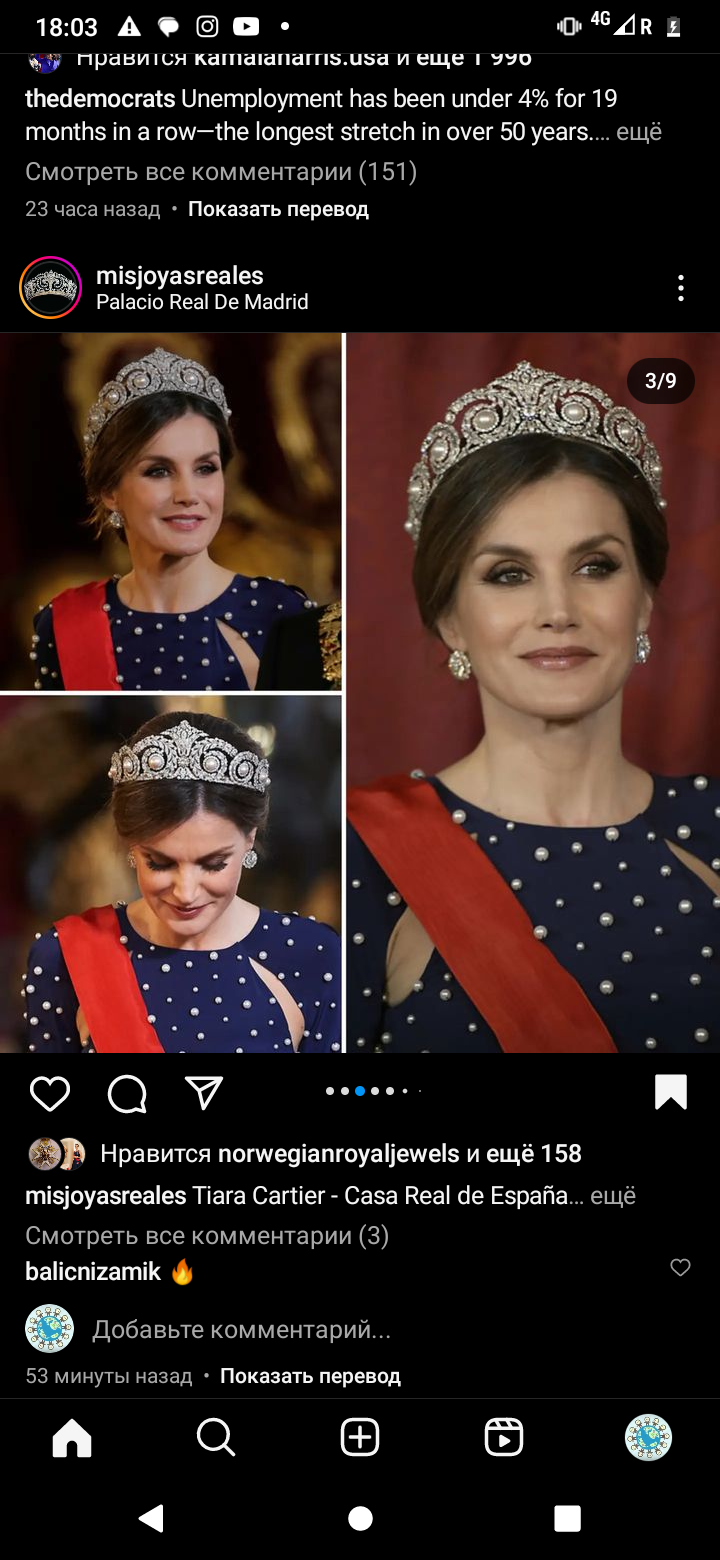Go to Instagram home feed tab
Viewport: 720px width, 1560px height.
coord(72,1438)
